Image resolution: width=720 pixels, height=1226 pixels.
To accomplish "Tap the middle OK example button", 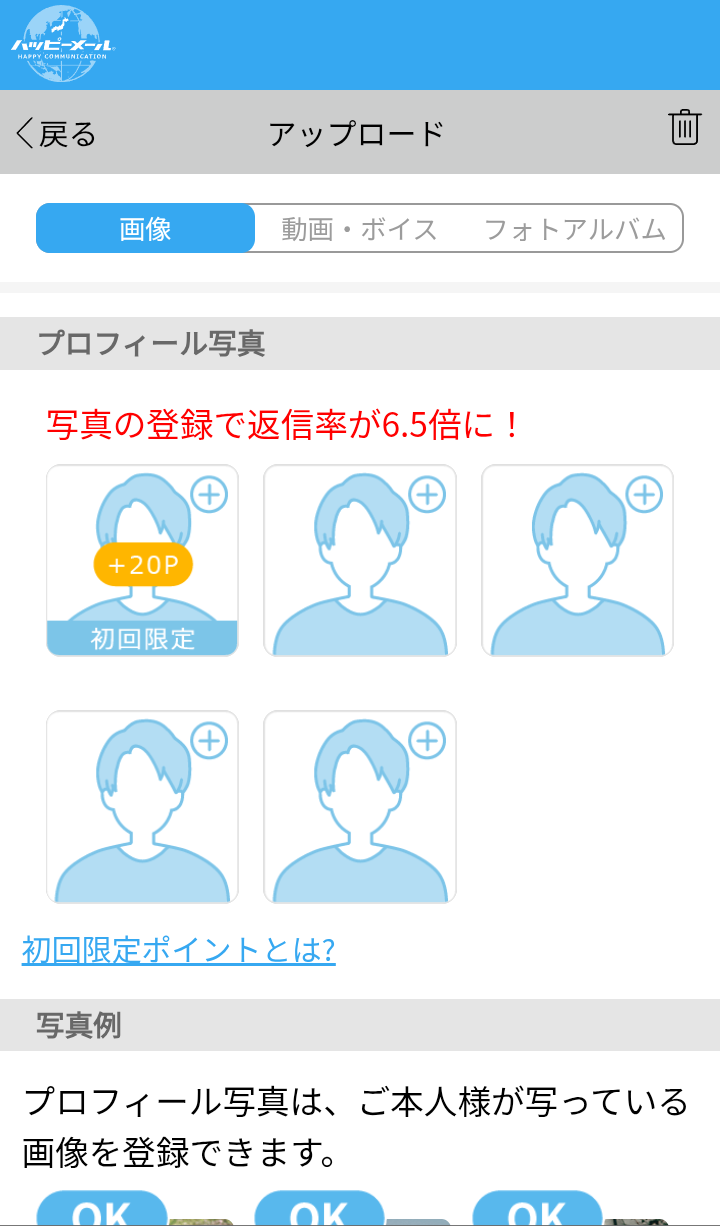I will click(320, 1211).
